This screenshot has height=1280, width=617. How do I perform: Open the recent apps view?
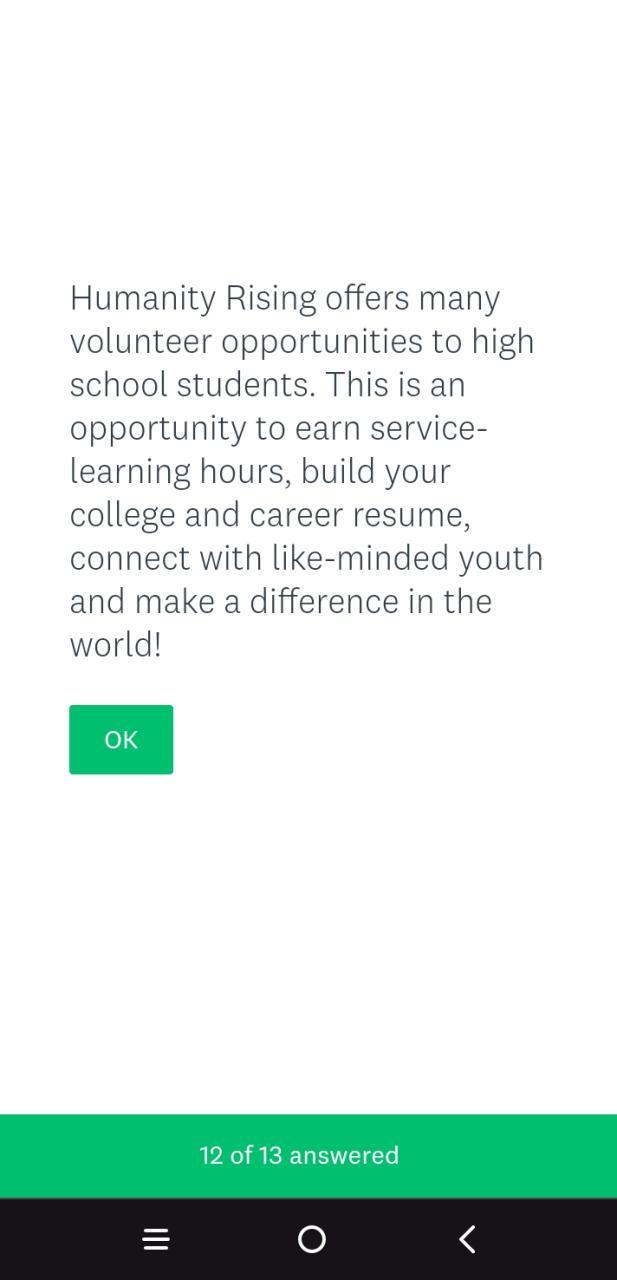click(156, 1239)
